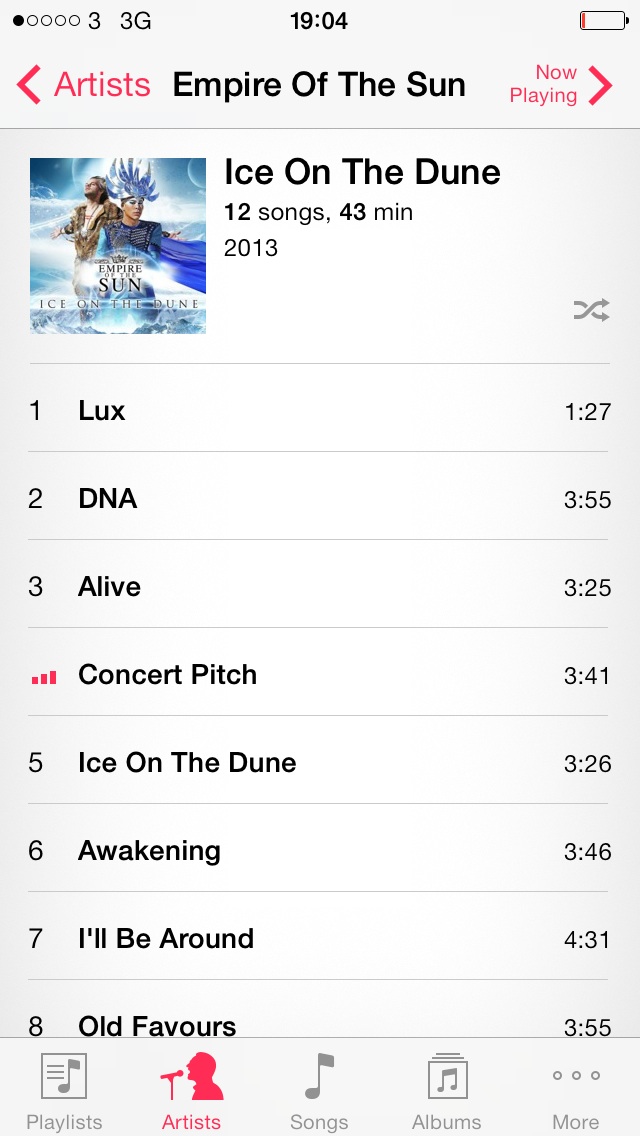Shuffle the Ice On The Dune album

pos(591,310)
